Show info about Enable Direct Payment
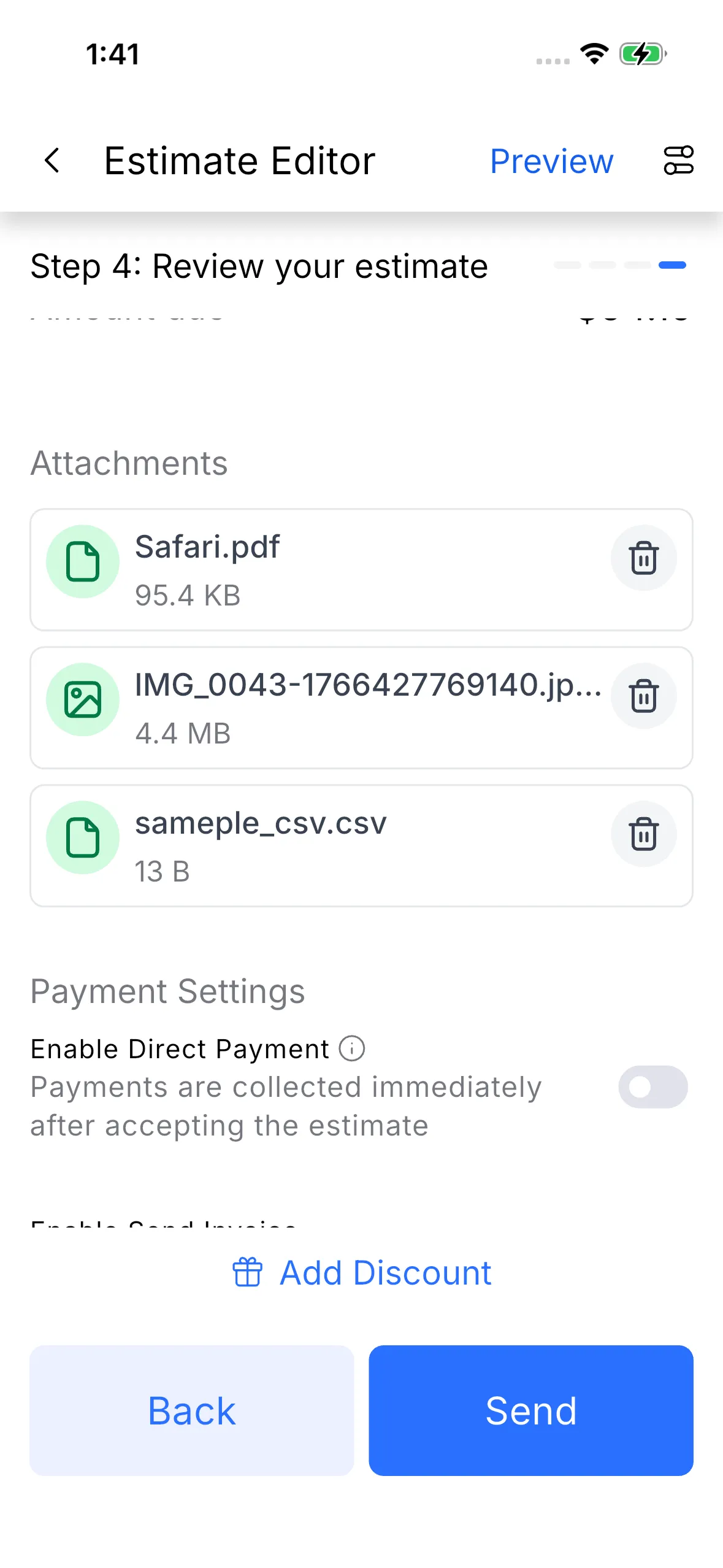The height and width of the screenshot is (1568, 723). tap(352, 1048)
